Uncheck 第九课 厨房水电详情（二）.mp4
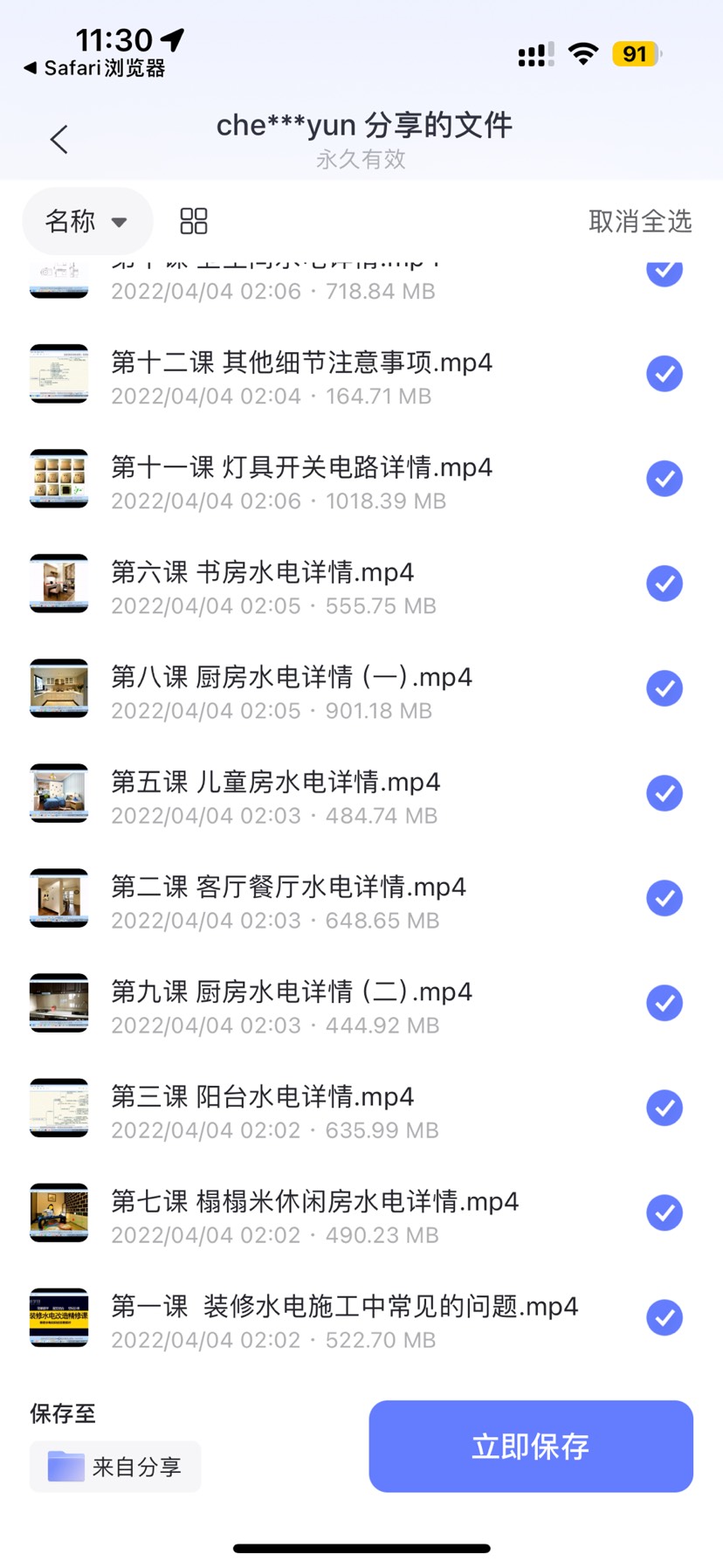The image size is (723, 1568). 664,1003
